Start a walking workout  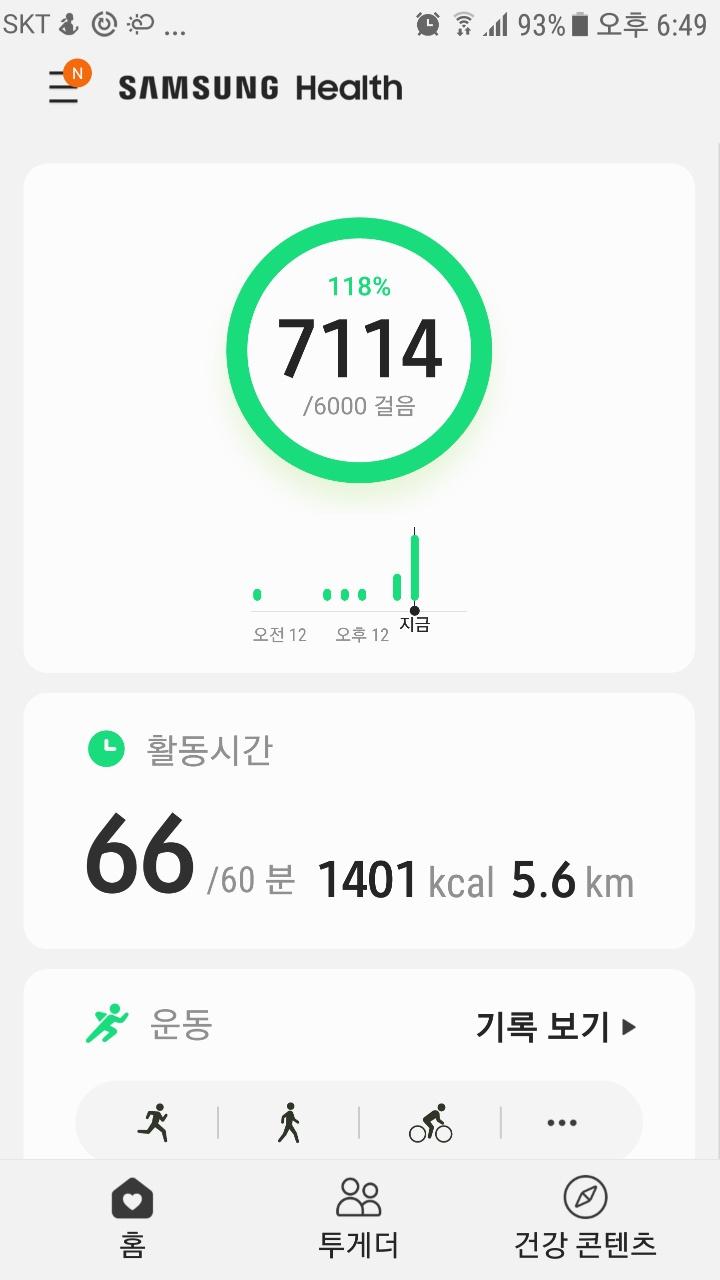pos(288,1123)
